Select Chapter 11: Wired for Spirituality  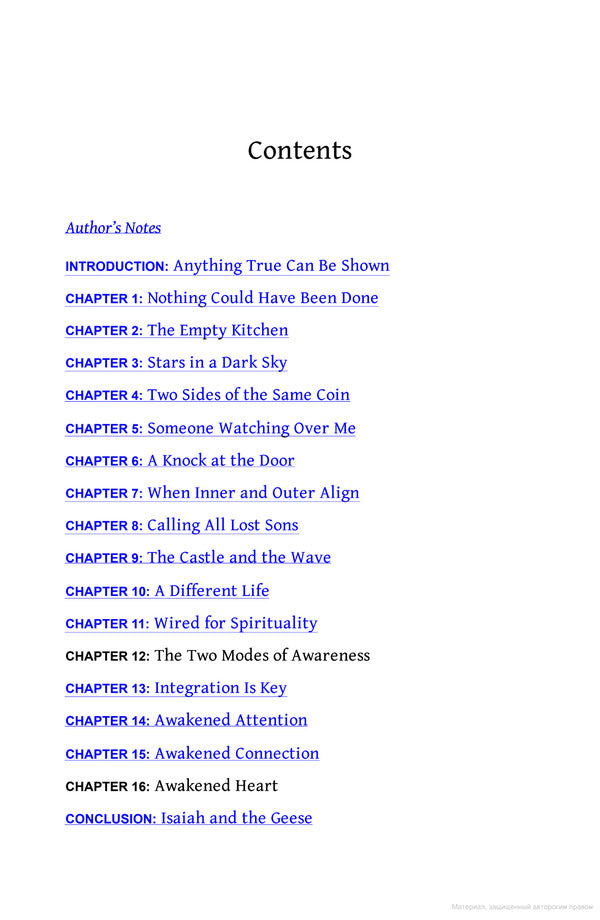(x=191, y=624)
